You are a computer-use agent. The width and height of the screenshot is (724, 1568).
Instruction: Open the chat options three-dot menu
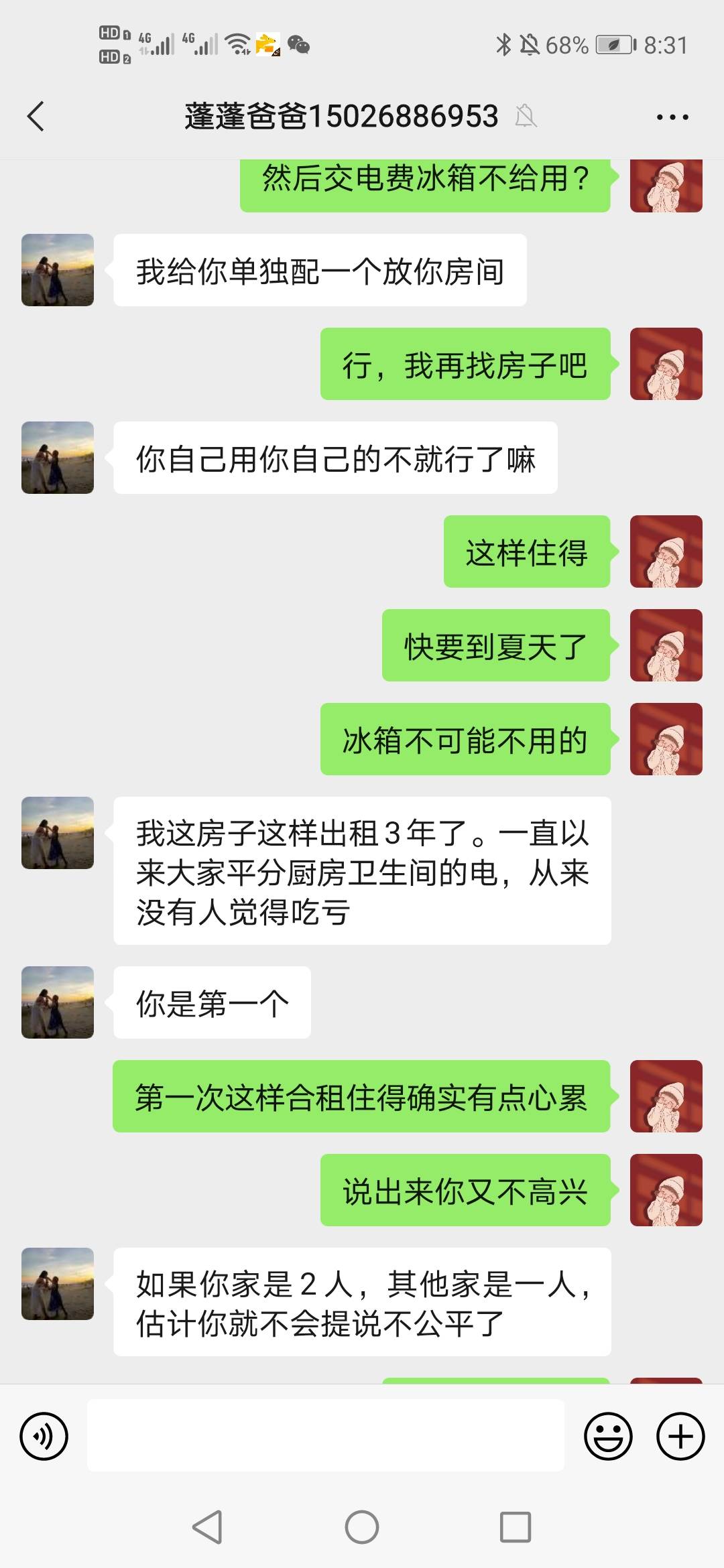tap(672, 117)
